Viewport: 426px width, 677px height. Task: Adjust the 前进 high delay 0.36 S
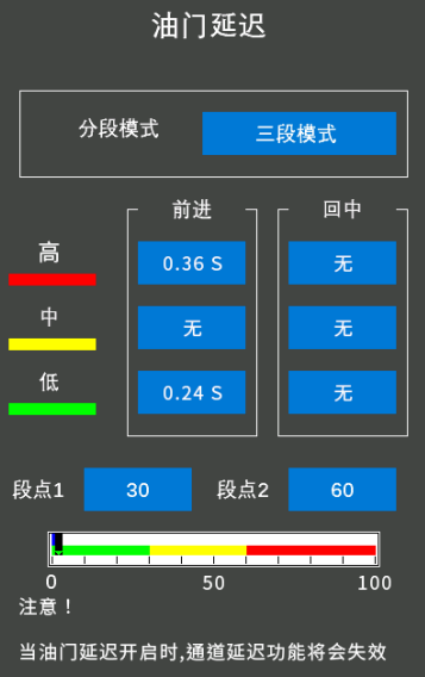192,263
